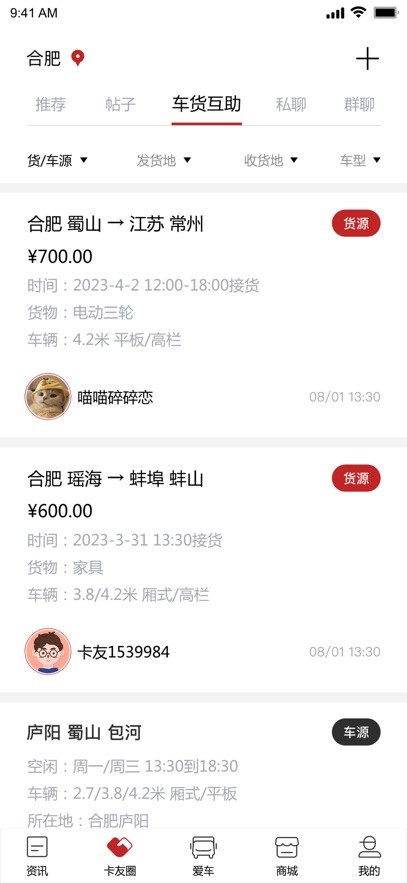This screenshot has width=407, height=883.
Task: Expand the 收货地 filter dropdown
Action: tap(271, 160)
